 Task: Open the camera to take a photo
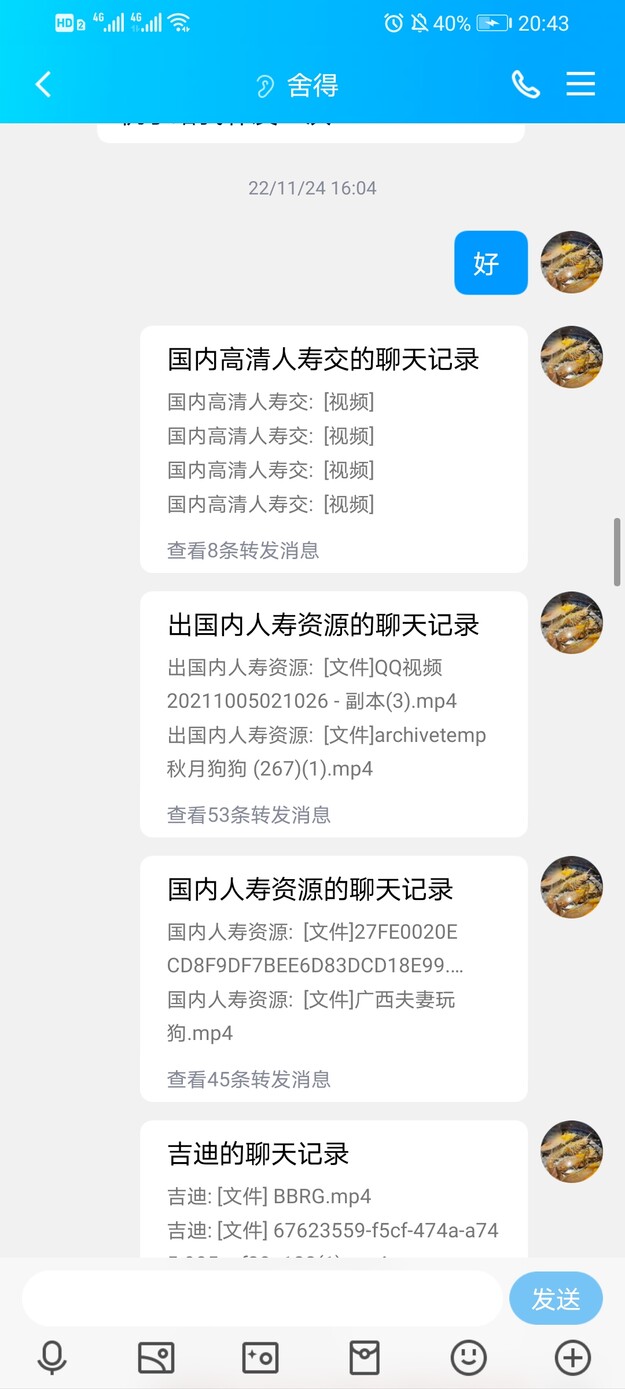pos(260,1357)
